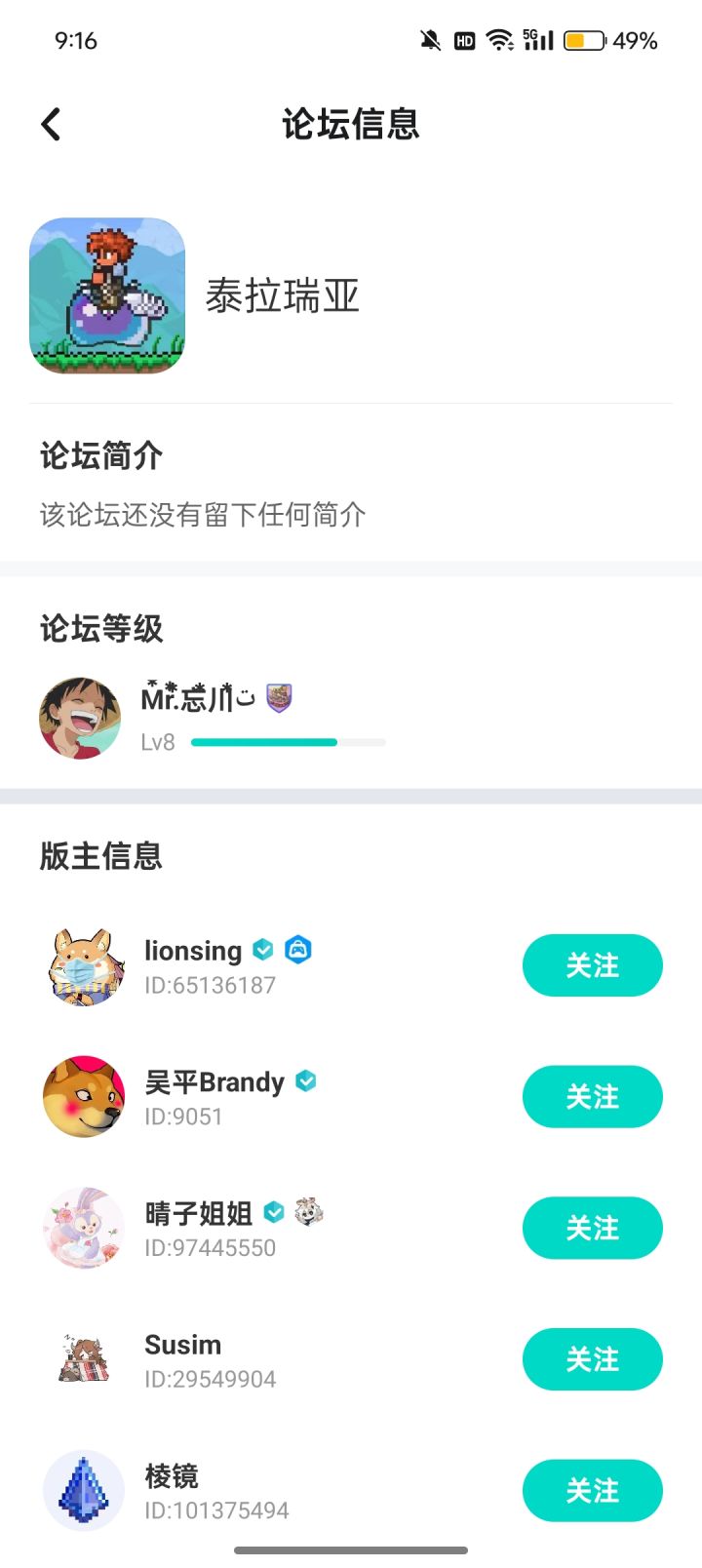Open the Terraria forum icon
Viewport: 702px width, 1568px height.
[107, 295]
